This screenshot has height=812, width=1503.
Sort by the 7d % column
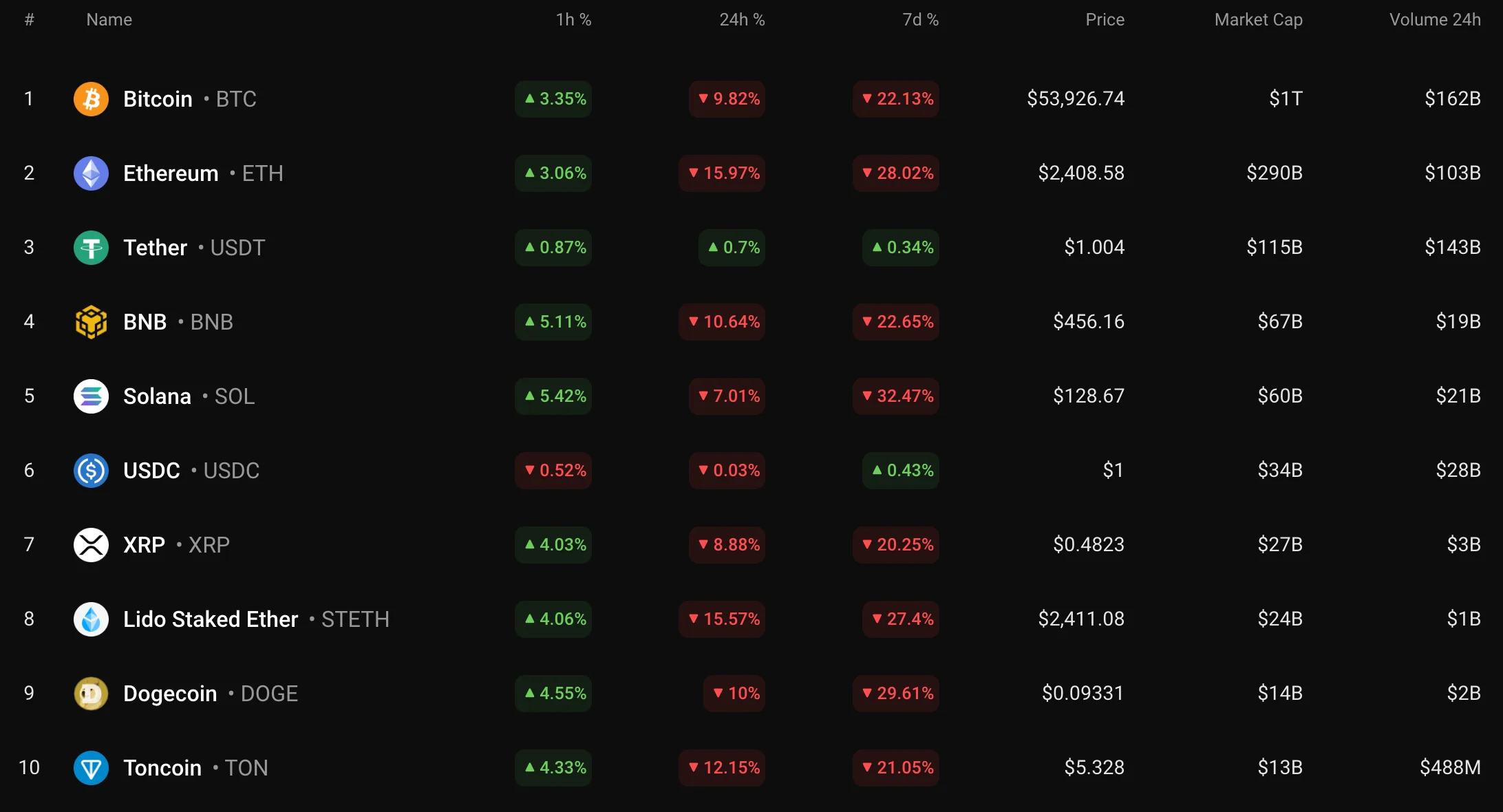tap(920, 20)
